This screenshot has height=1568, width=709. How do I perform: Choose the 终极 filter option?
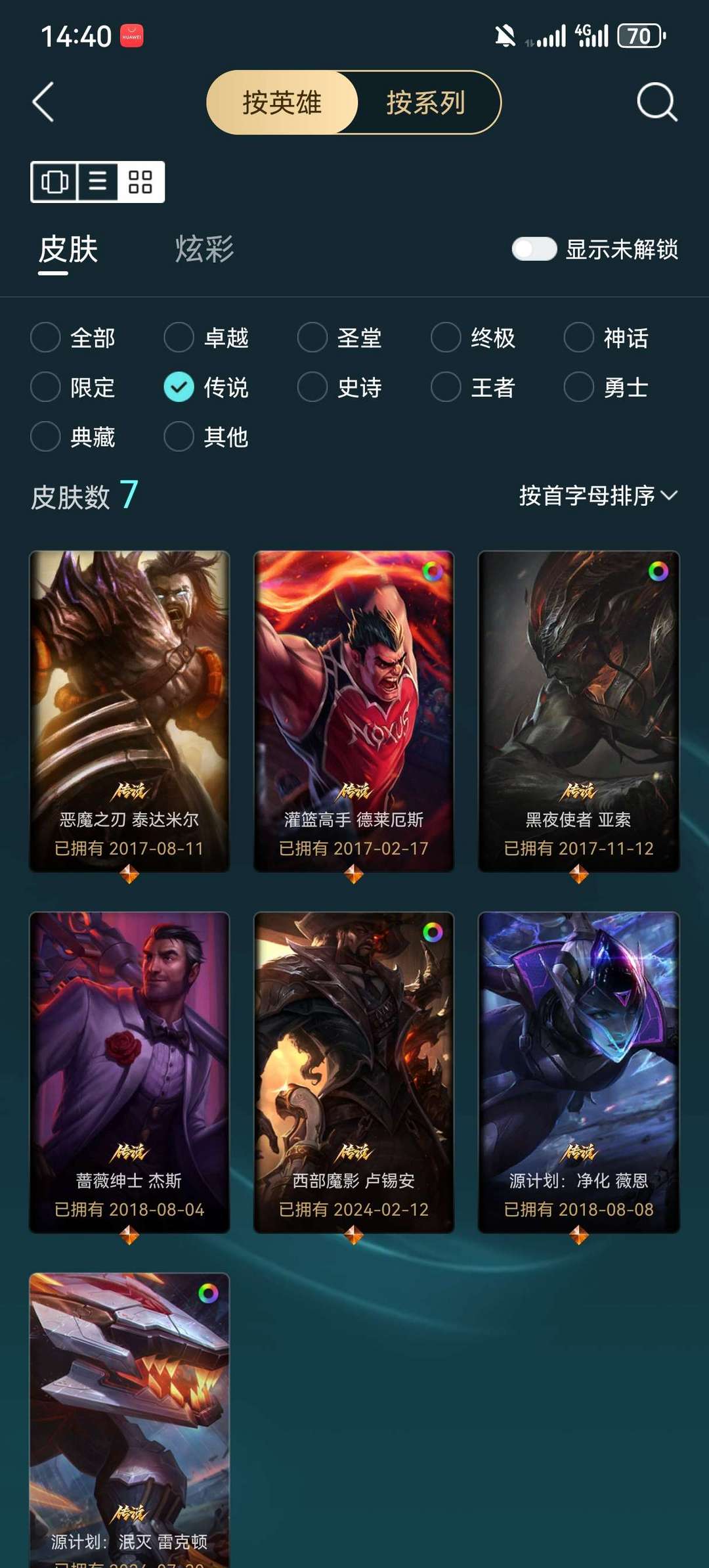pyautogui.click(x=473, y=338)
